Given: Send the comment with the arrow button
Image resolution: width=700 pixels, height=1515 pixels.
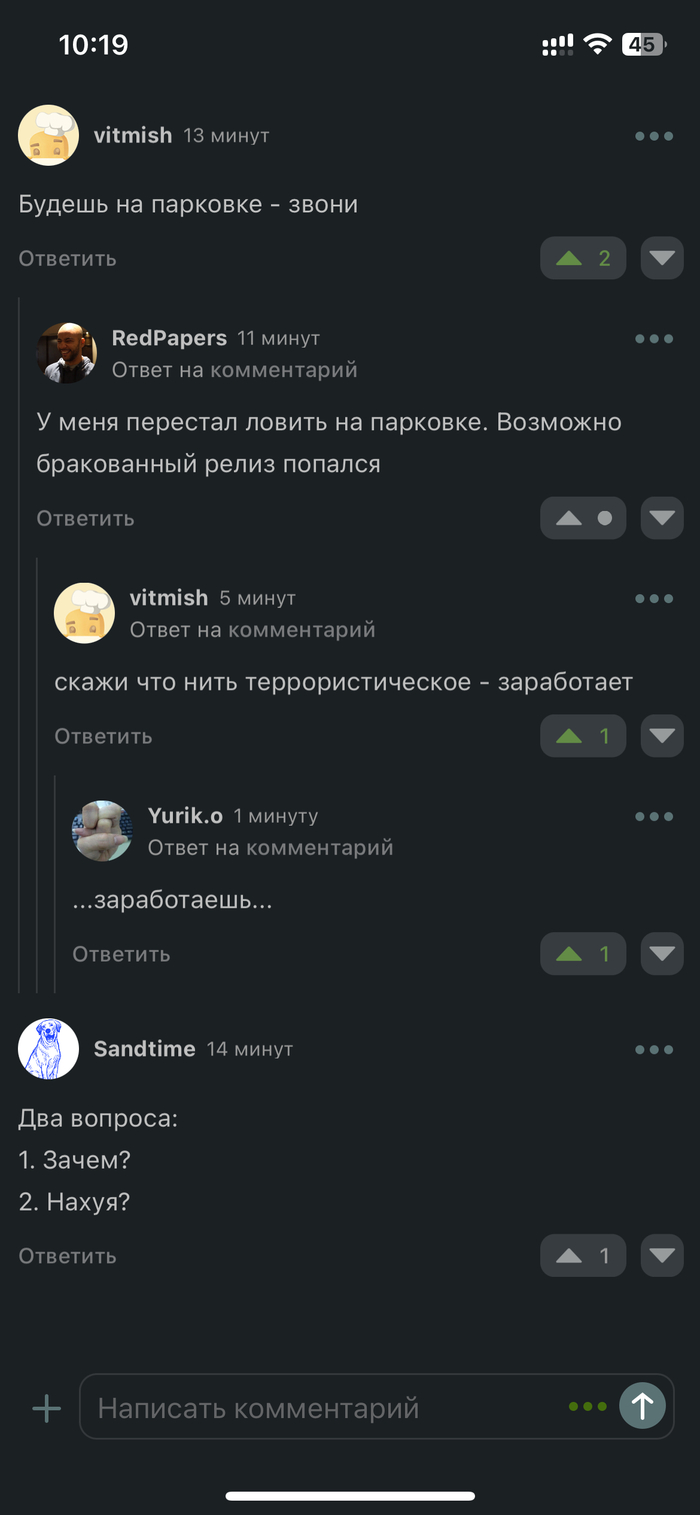Looking at the screenshot, I should [642, 1406].
